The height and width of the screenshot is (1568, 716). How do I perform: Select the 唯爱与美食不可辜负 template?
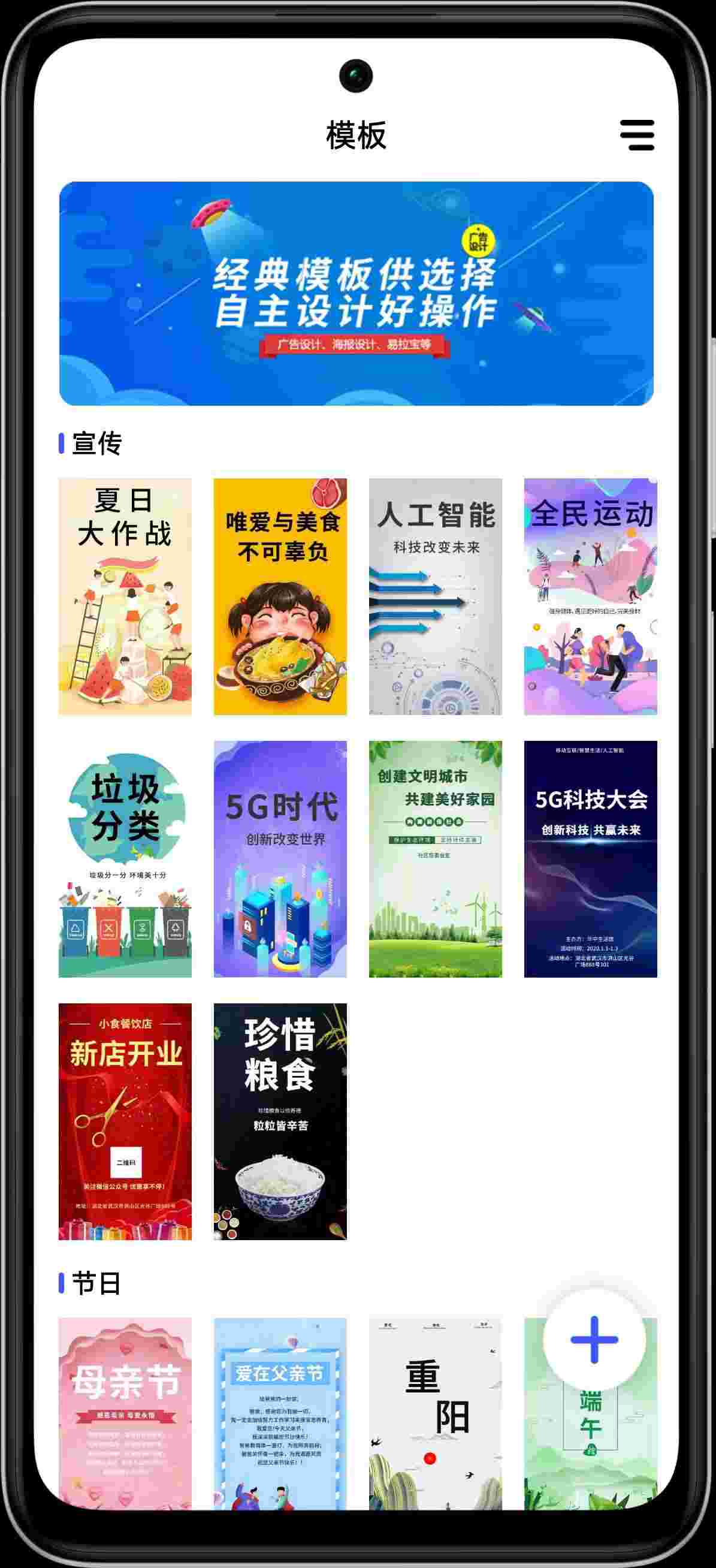(280, 596)
